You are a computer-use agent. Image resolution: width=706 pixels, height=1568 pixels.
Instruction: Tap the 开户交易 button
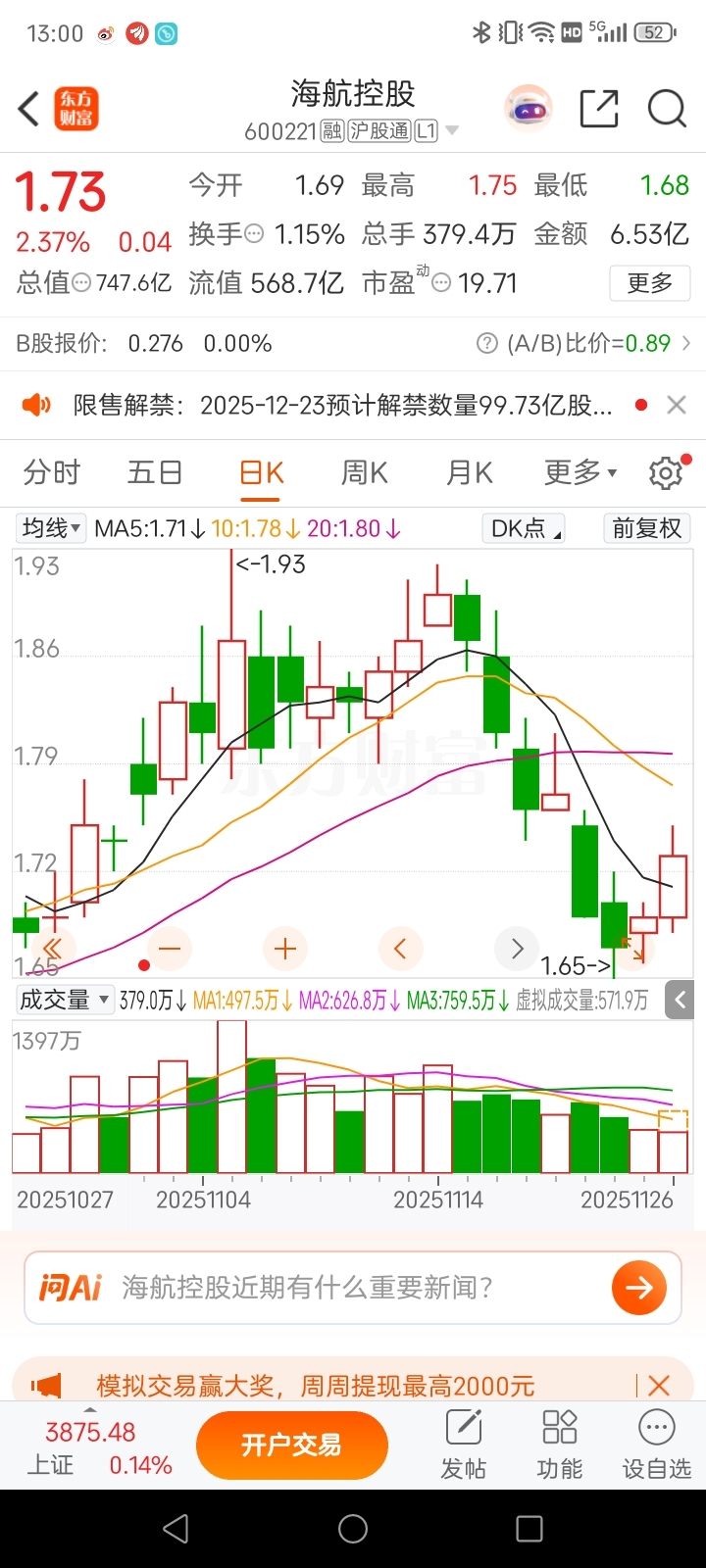coord(292,1445)
